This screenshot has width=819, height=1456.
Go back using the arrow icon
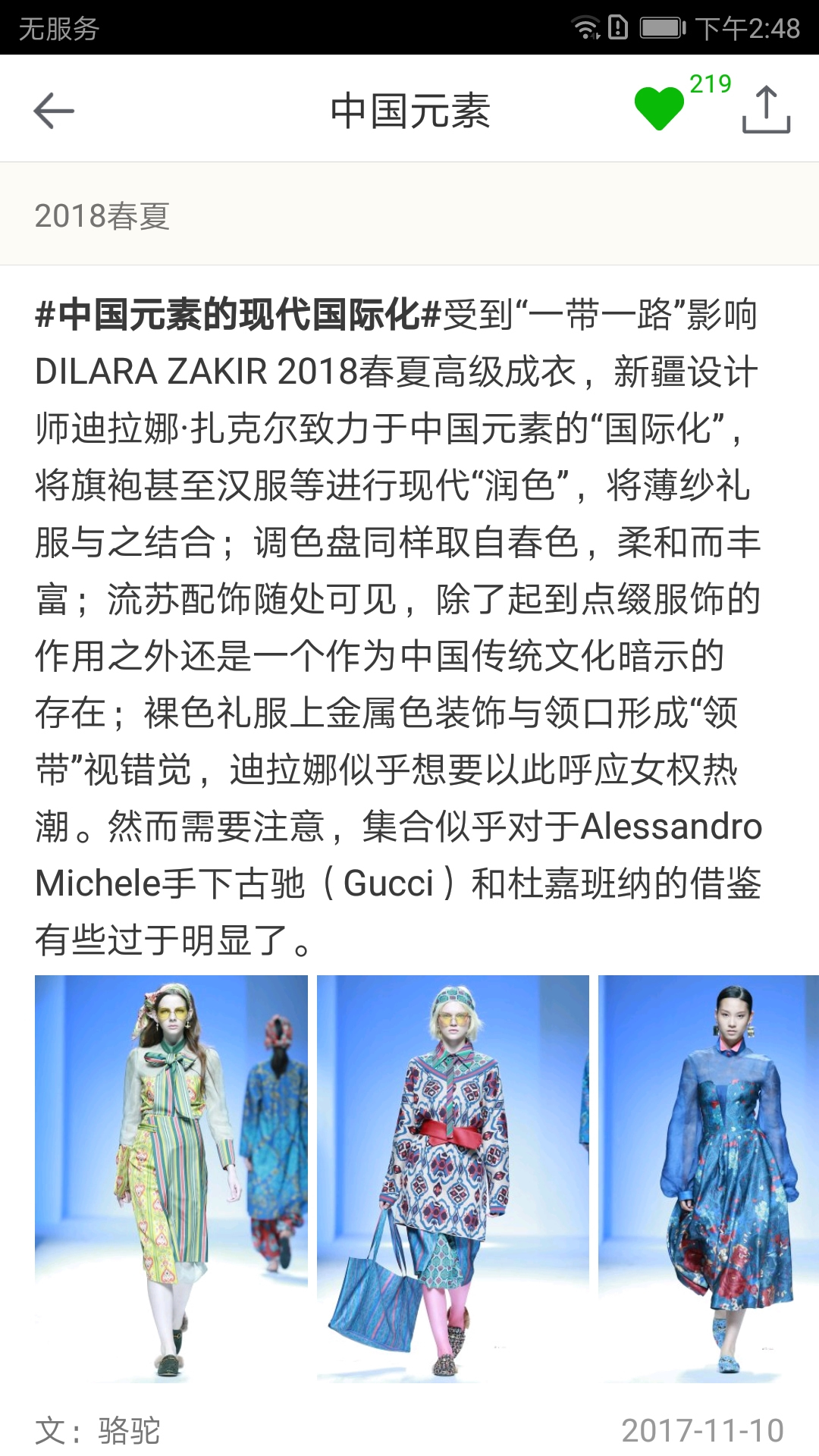pos(54,111)
